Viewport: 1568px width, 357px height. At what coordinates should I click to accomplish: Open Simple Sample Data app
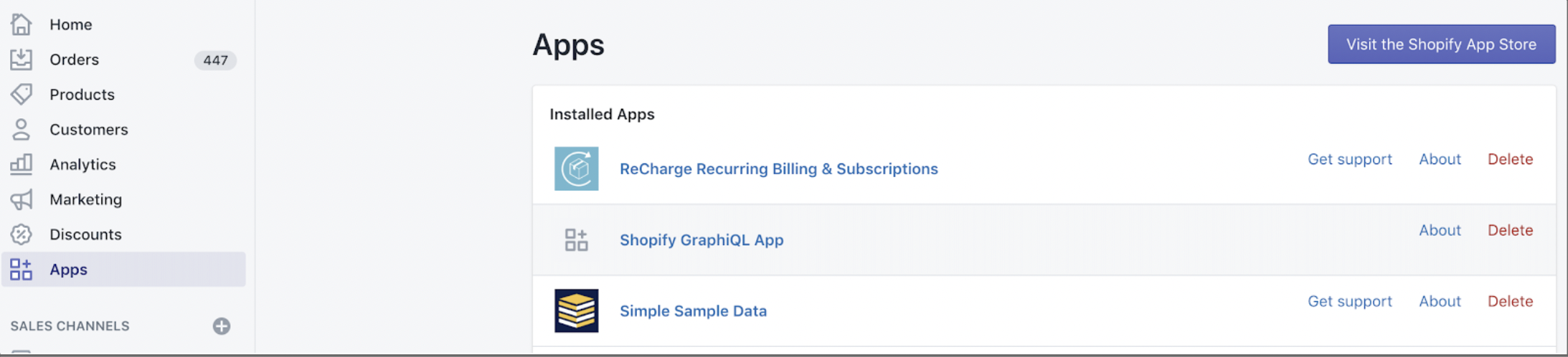[693, 311]
